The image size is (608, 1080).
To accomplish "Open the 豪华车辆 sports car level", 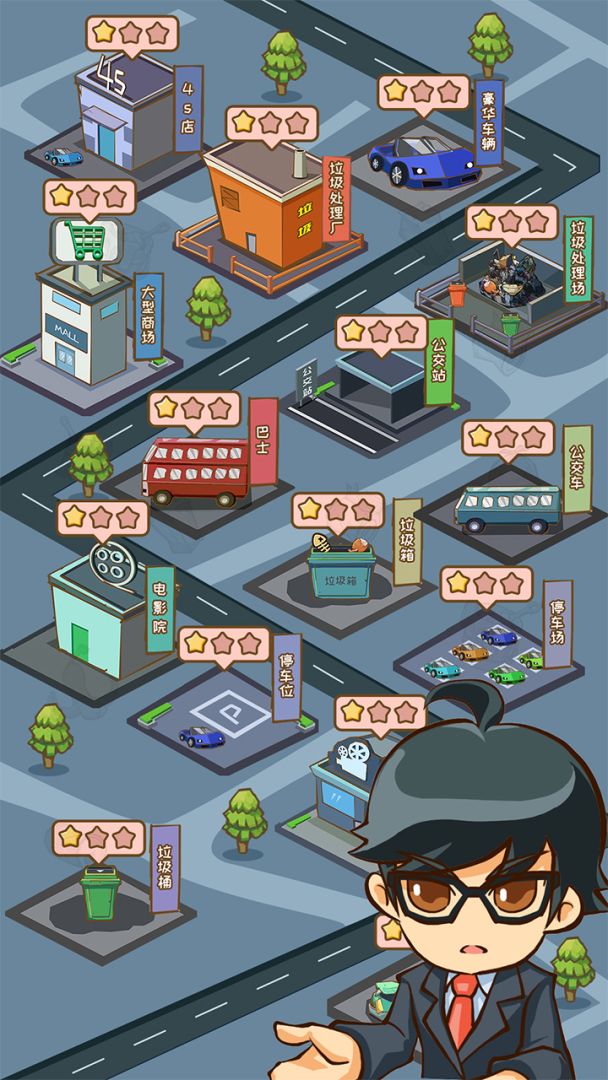I will [x=422, y=160].
